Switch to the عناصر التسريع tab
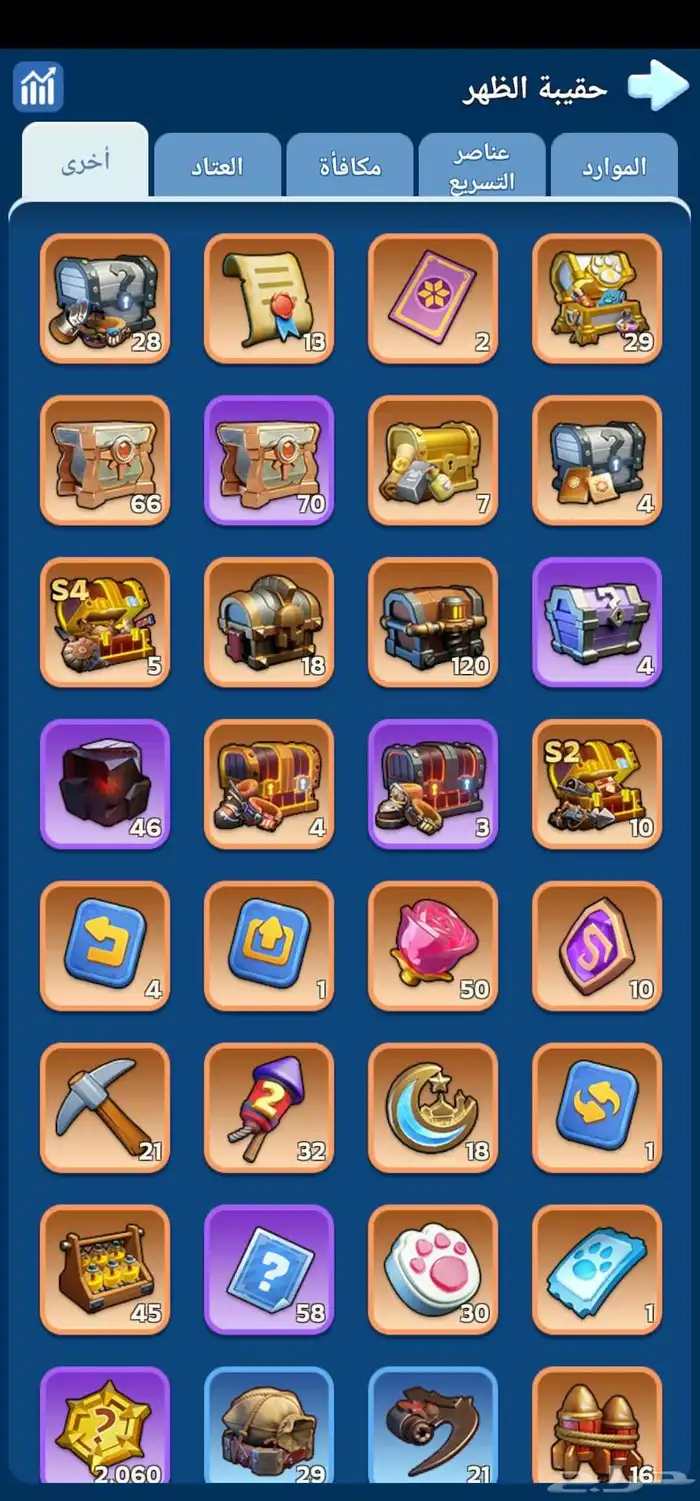 tap(482, 166)
